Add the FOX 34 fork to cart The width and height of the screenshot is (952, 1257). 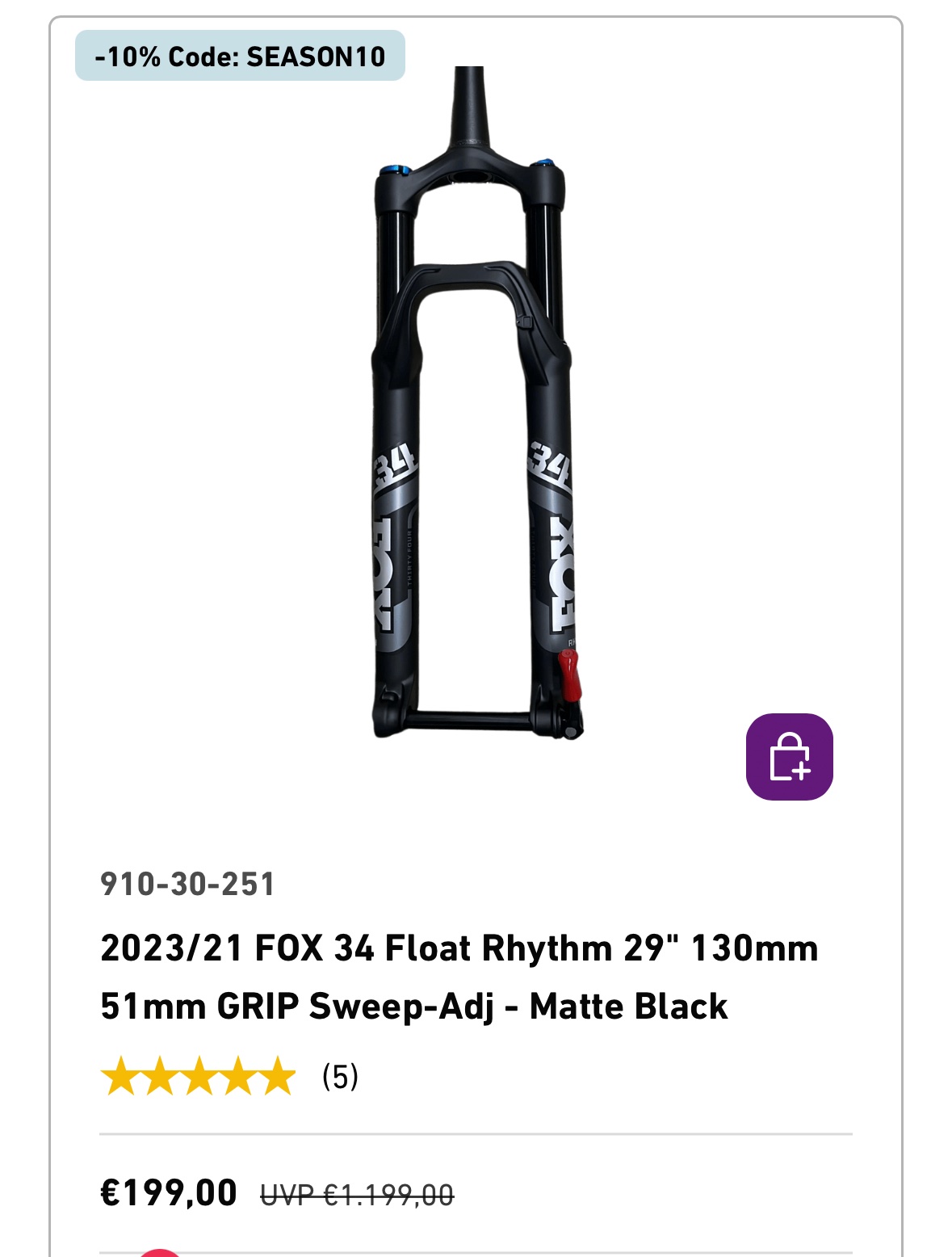point(789,757)
